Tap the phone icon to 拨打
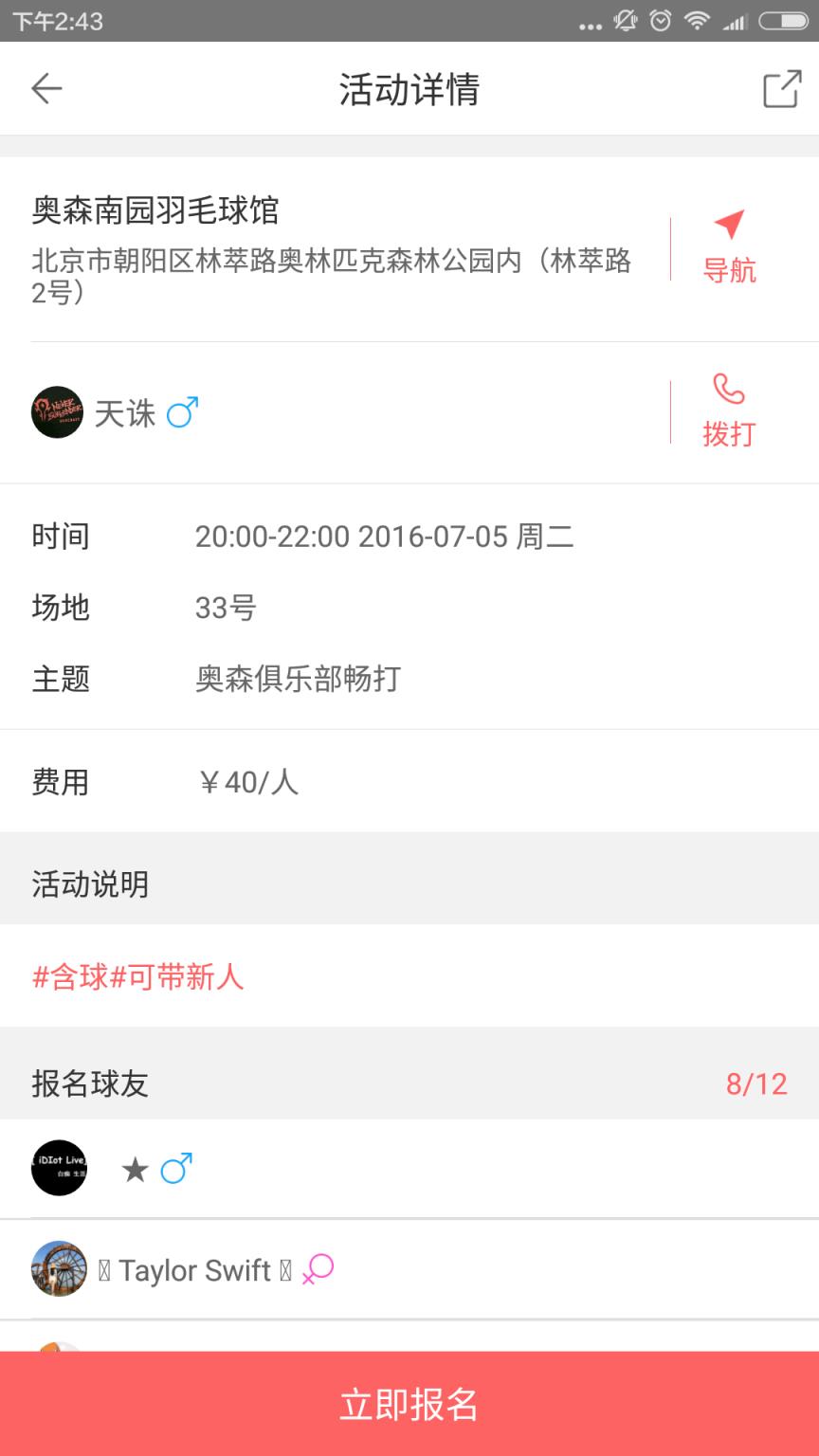 (727, 391)
